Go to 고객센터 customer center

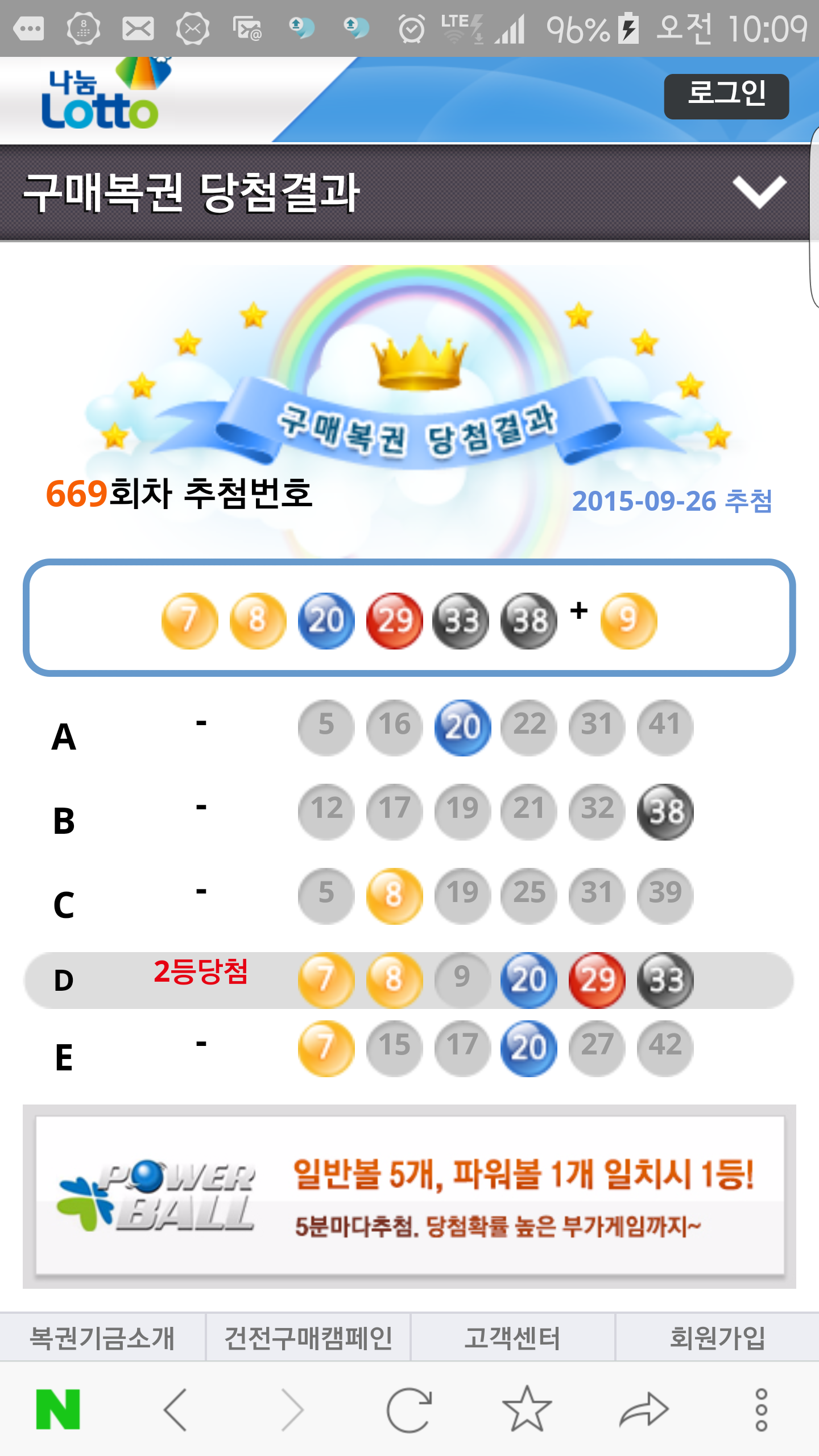512,1338
